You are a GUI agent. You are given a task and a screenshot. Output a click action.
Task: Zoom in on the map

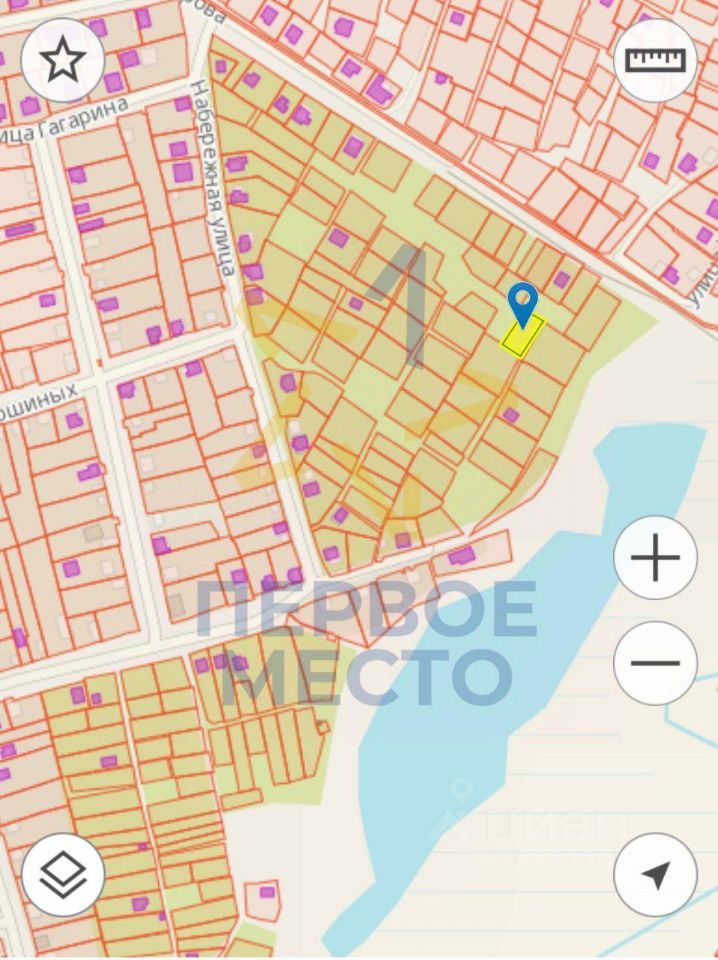click(655, 558)
